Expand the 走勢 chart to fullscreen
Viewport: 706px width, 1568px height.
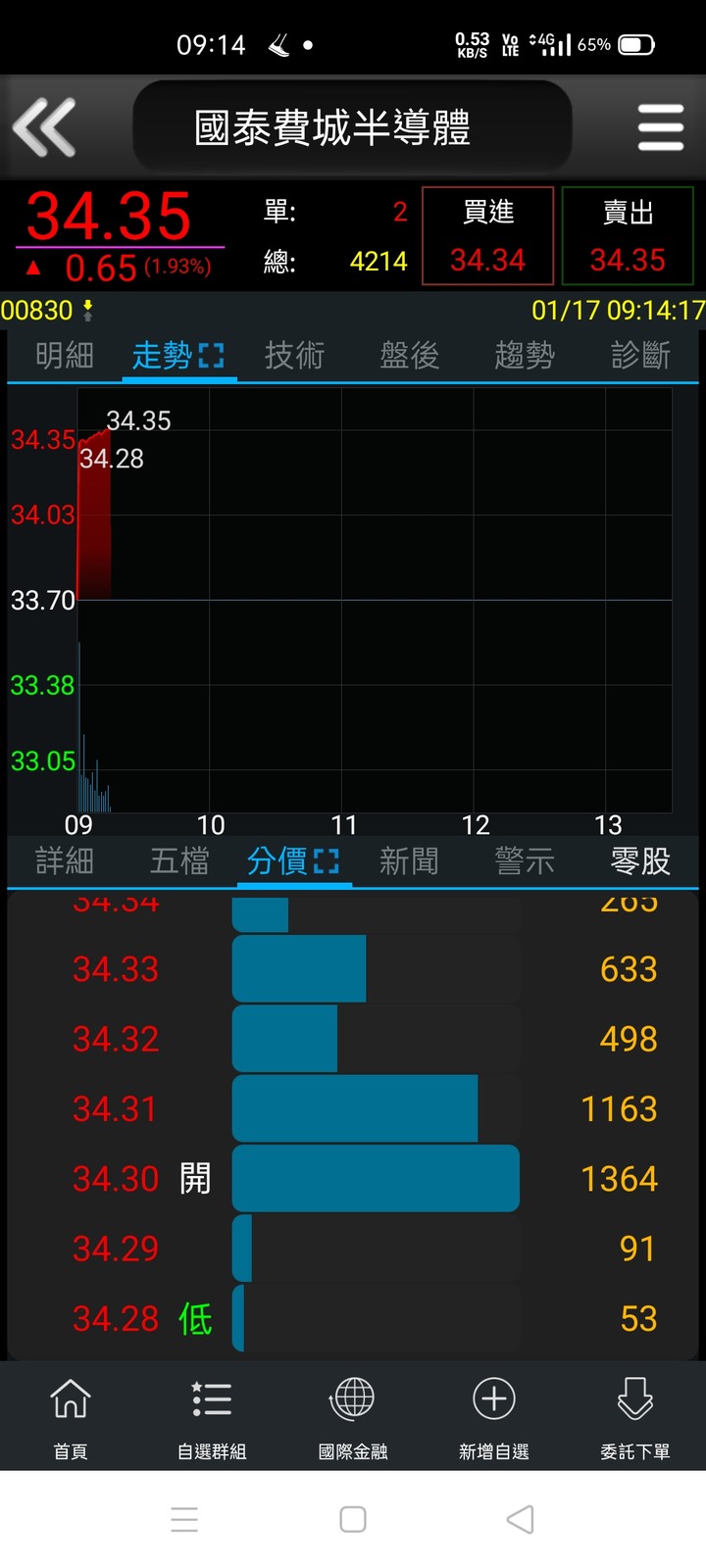pyautogui.click(x=211, y=355)
